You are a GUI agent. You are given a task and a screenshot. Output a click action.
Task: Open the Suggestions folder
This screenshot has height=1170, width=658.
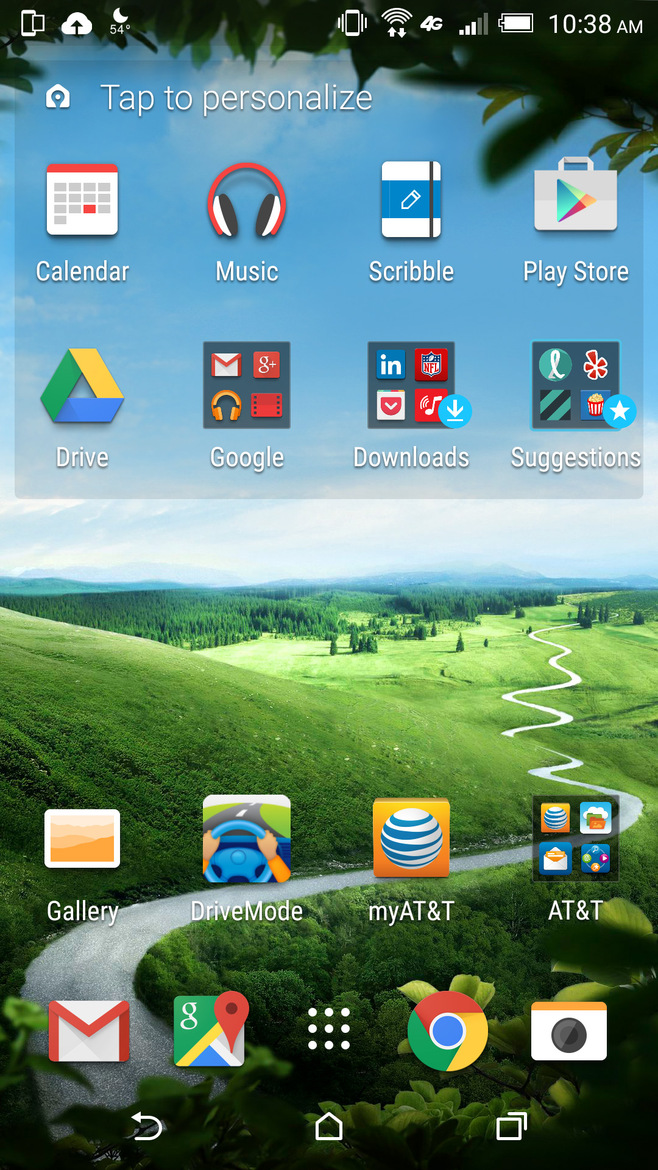click(x=575, y=386)
